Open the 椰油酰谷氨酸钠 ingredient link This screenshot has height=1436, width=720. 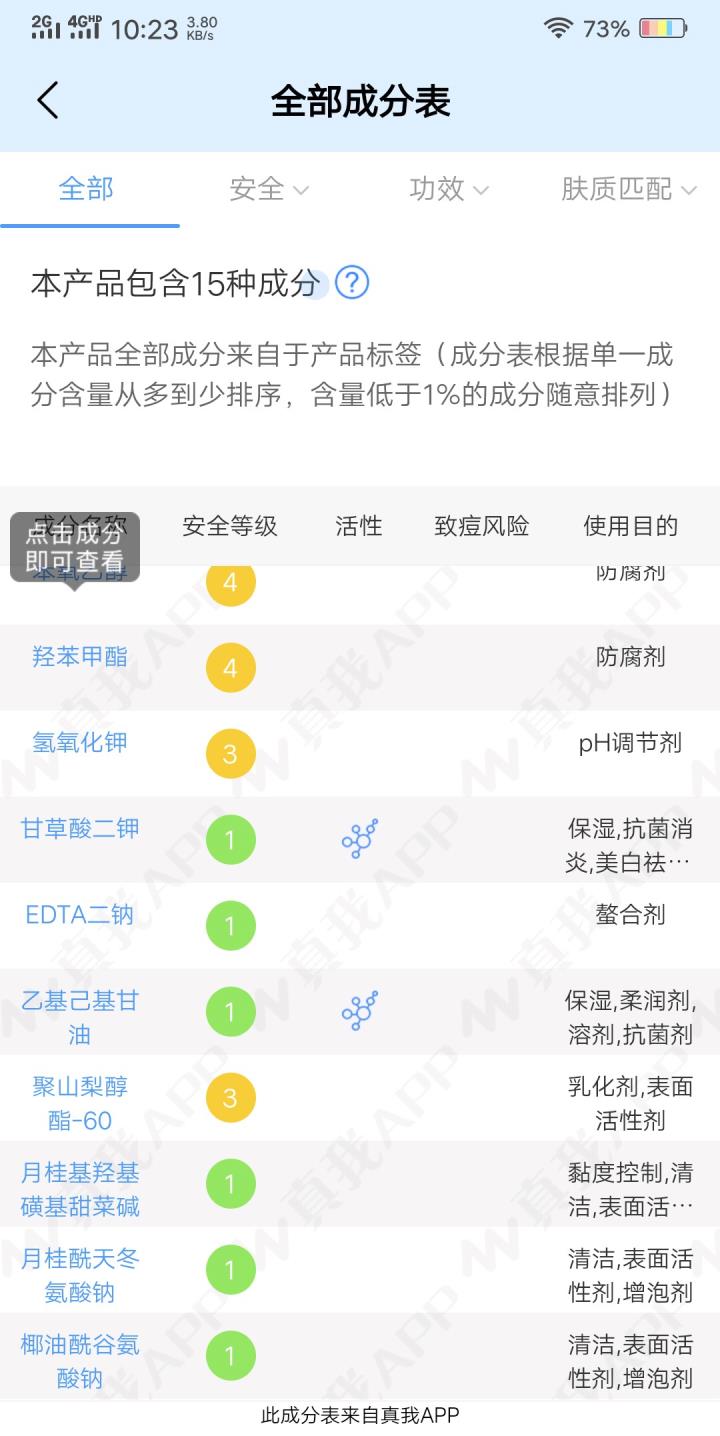pos(80,1361)
